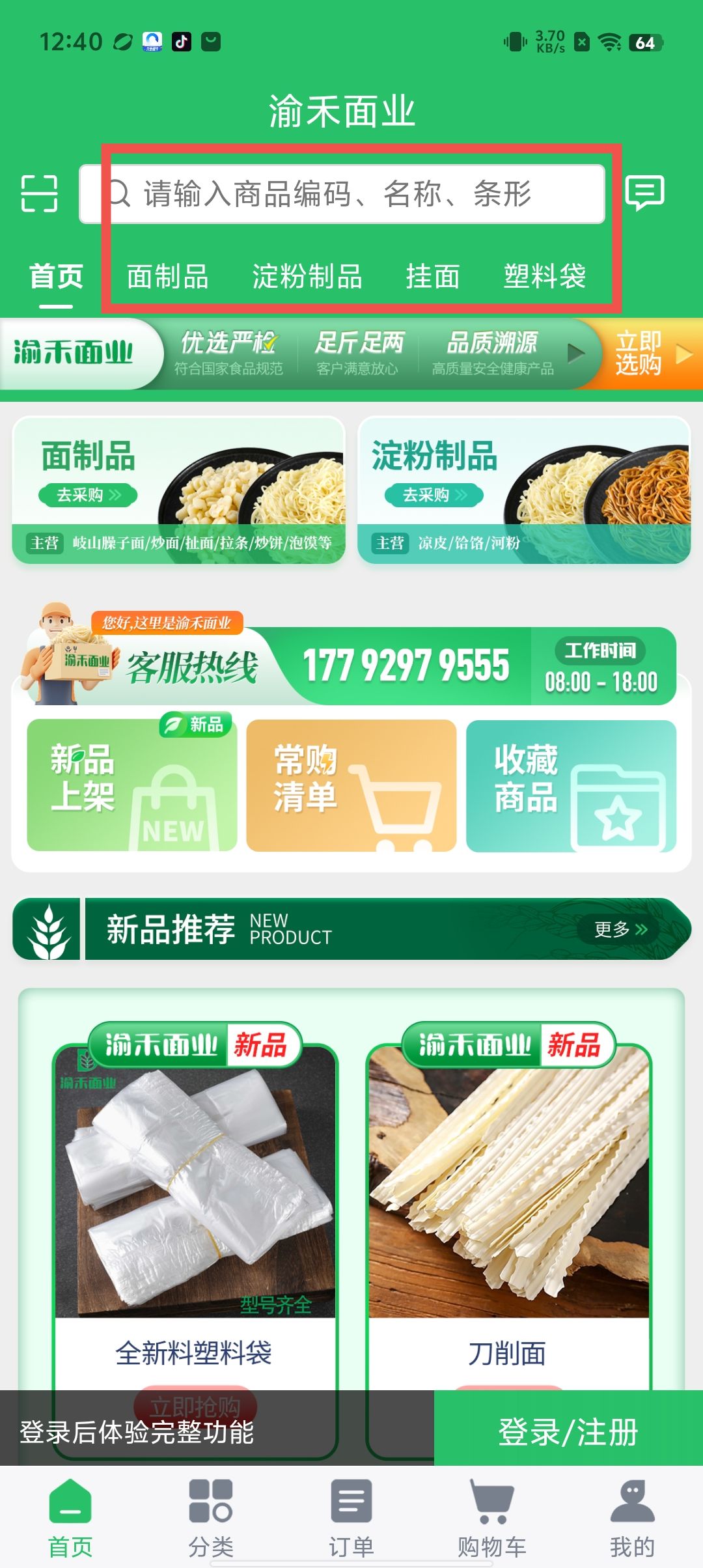The image size is (703, 1568).
Task: Tap 更多 in 新品推荐 section
Action: (620, 929)
